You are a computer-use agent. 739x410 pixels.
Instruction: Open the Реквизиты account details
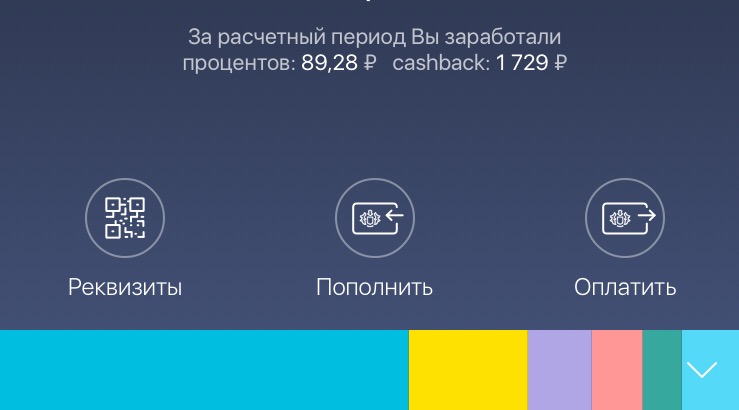pos(125,218)
